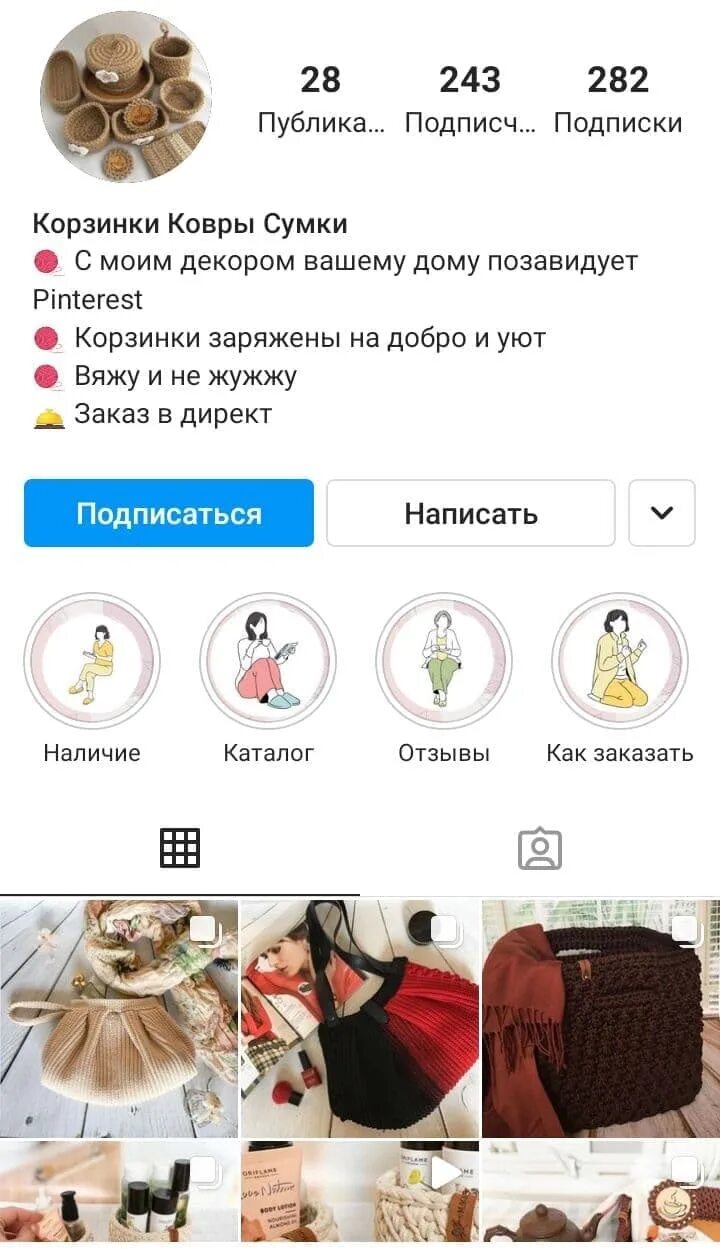View the 243 followers list
720x1249 pixels.
pyautogui.click(x=470, y=98)
